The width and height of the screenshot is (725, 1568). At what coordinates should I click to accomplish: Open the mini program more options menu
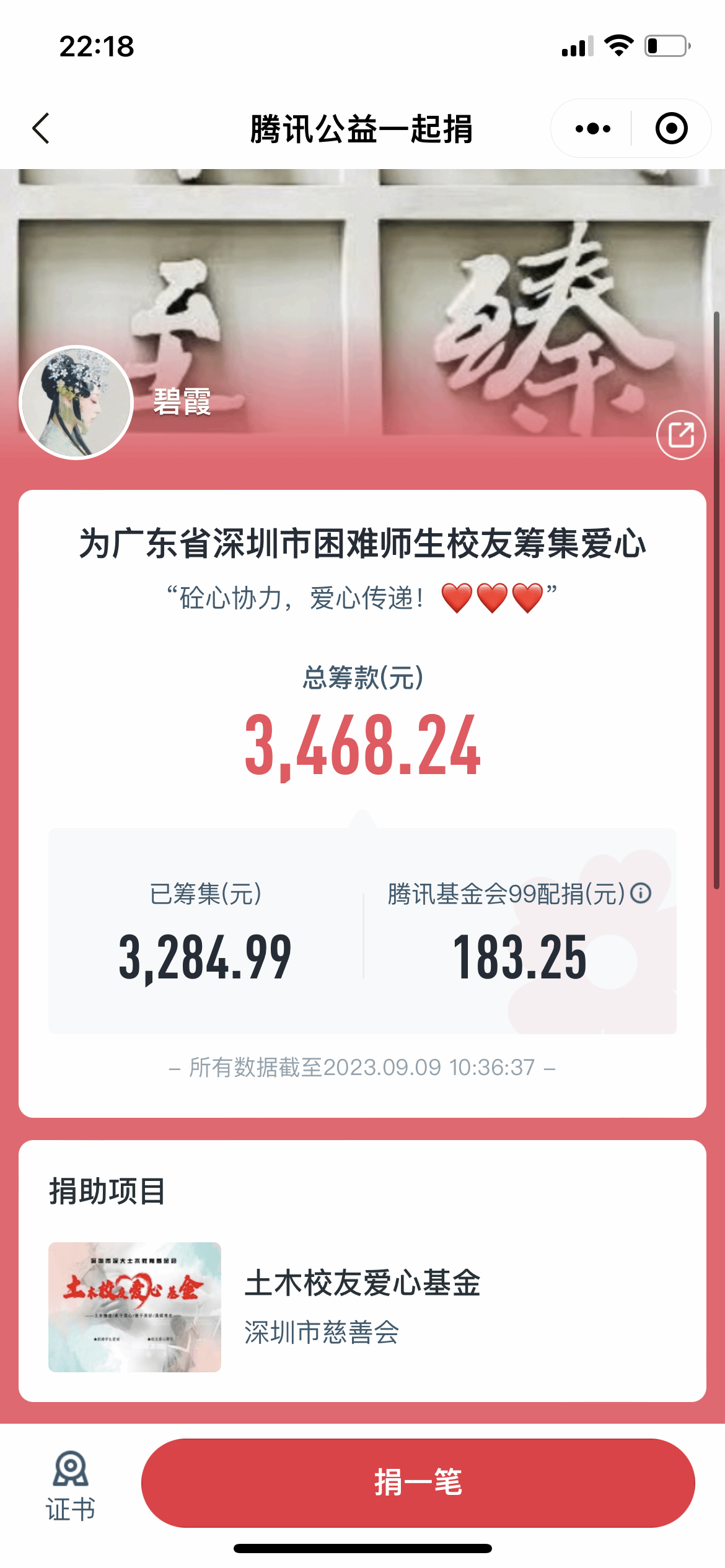(592, 129)
